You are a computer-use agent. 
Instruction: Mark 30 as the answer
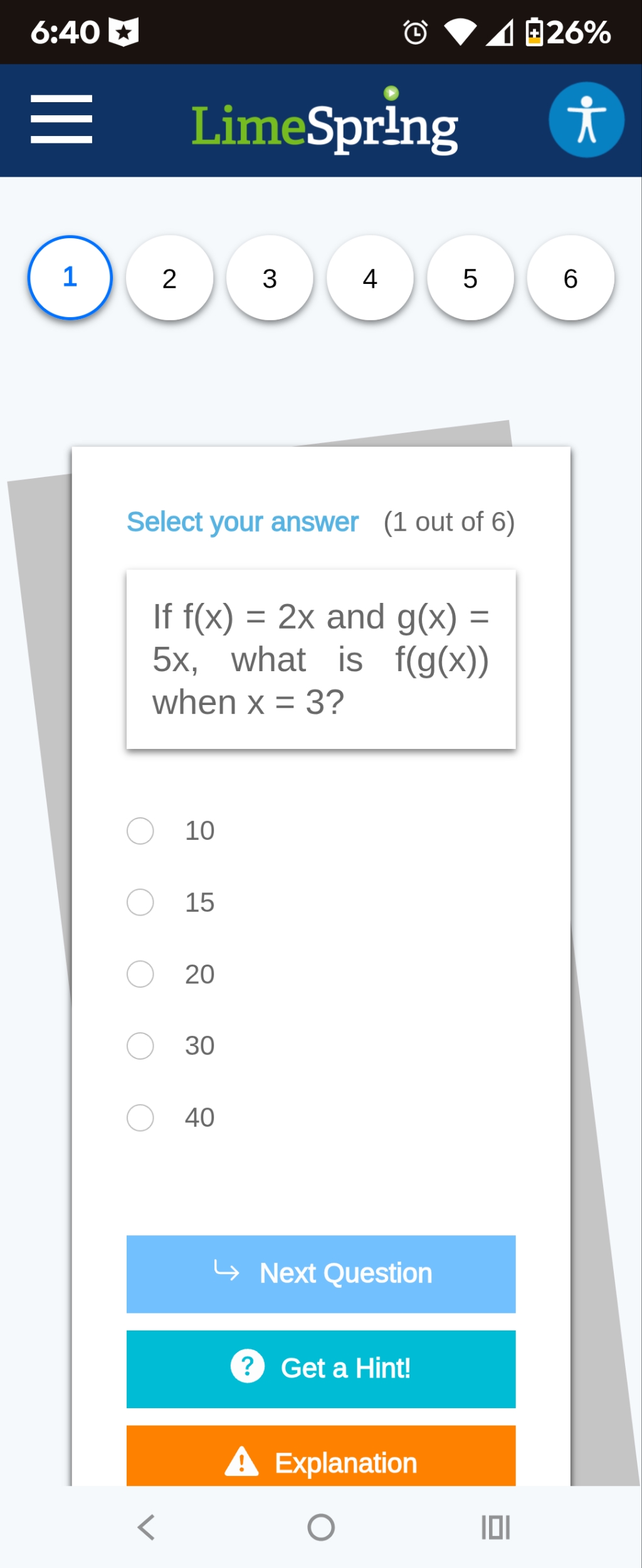(140, 1046)
